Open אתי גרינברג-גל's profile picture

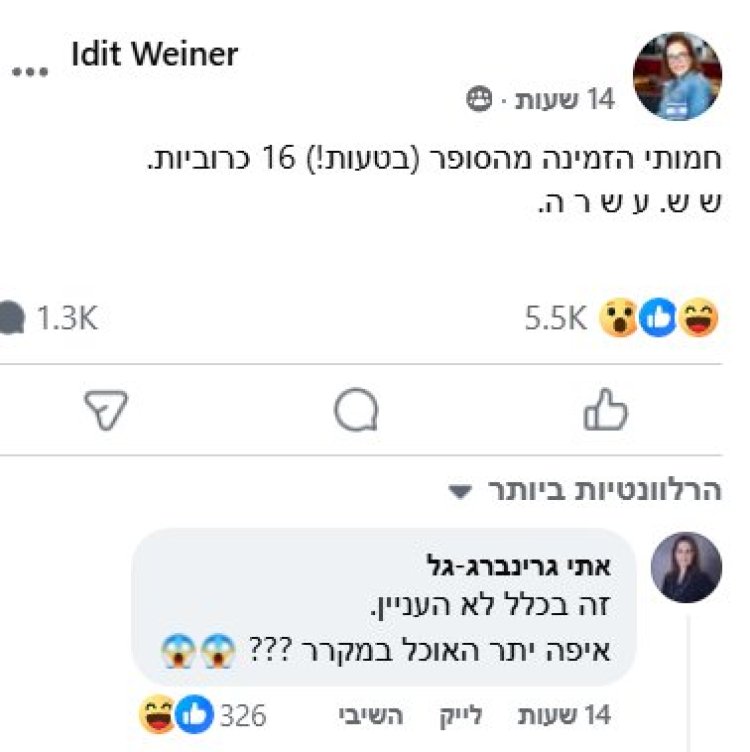tap(686, 567)
